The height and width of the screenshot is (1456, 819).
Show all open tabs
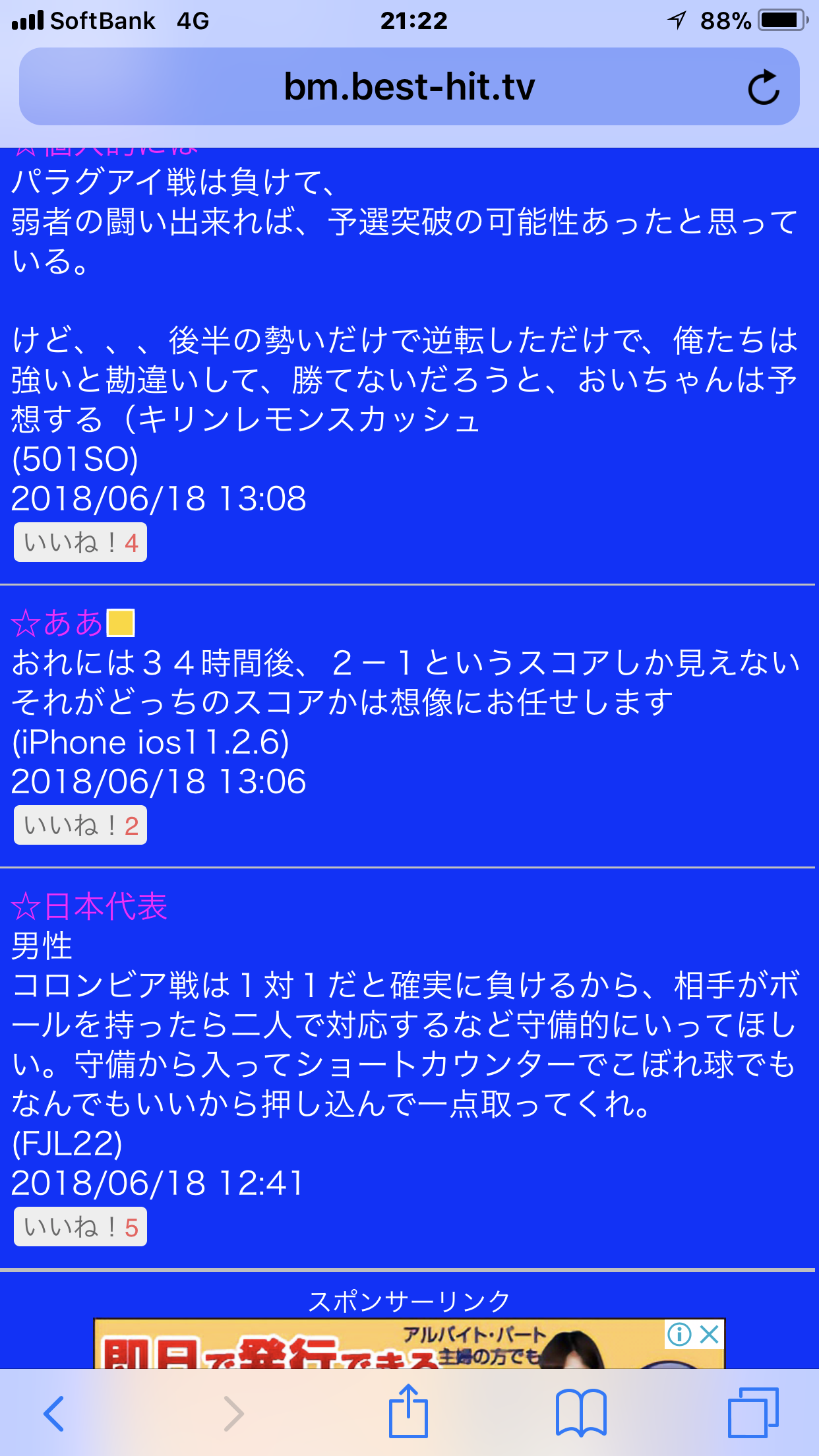pyautogui.click(x=753, y=1413)
